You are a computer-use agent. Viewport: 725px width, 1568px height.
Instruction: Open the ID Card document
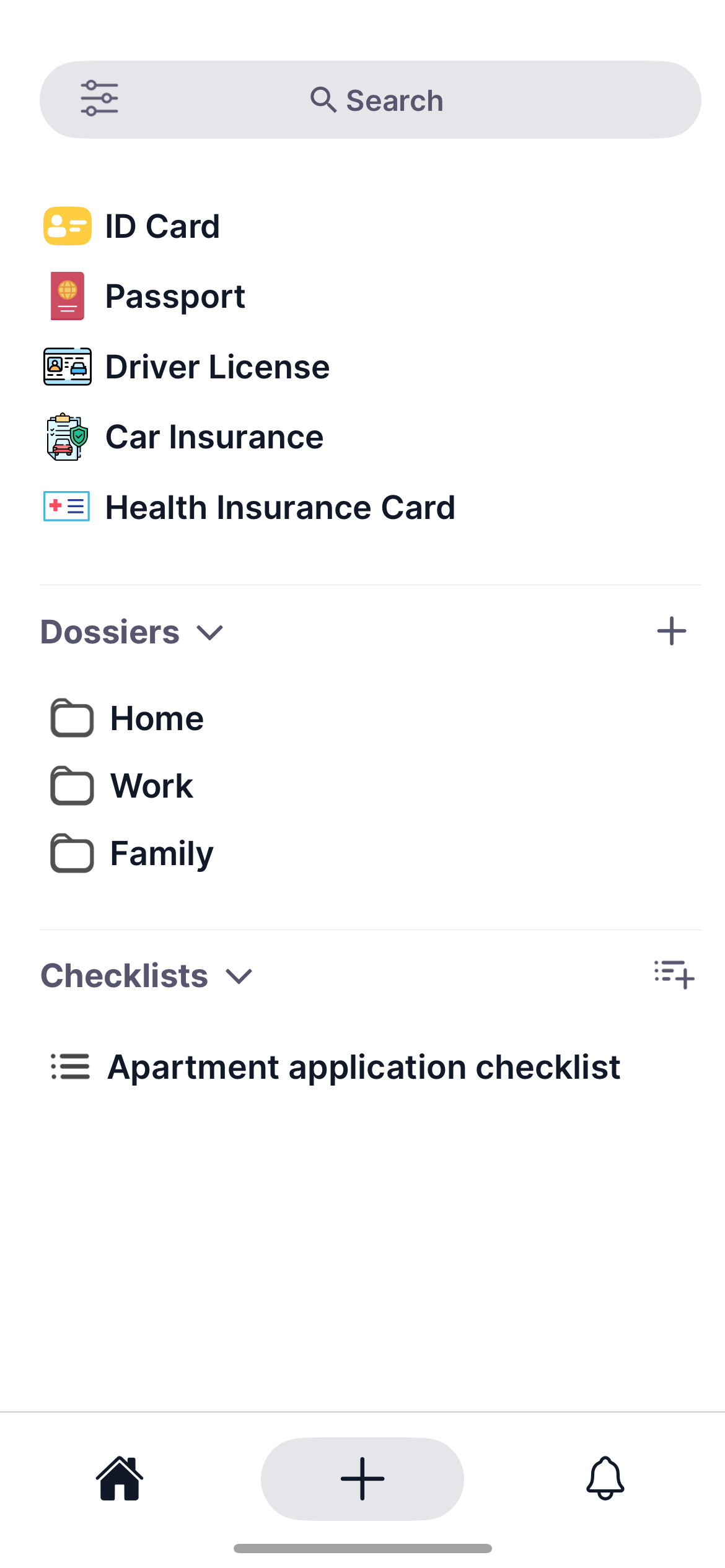click(x=161, y=226)
